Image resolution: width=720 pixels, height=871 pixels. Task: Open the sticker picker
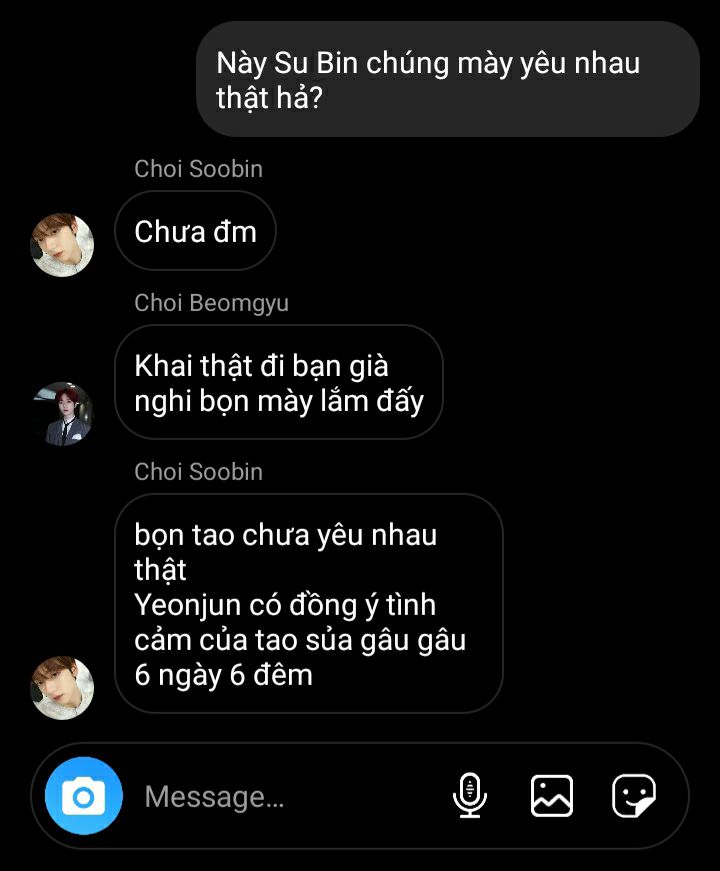[634, 796]
